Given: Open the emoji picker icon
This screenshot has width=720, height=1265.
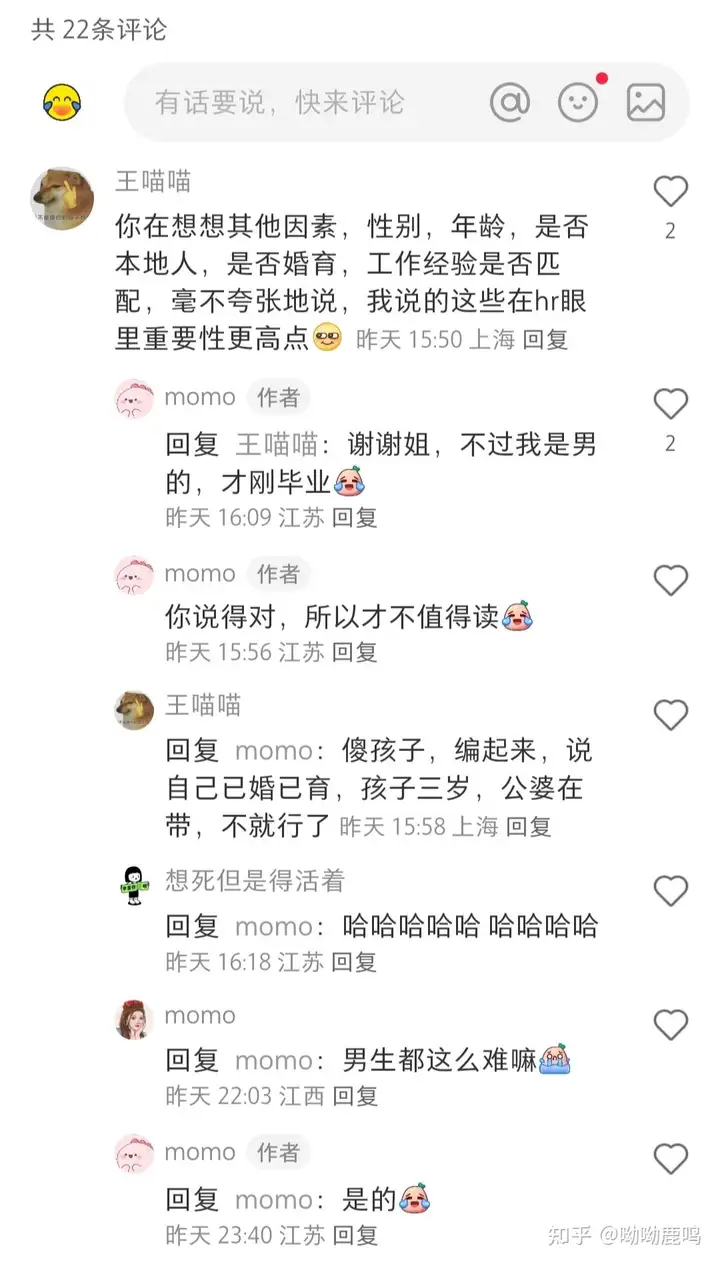Looking at the screenshot, I should 578,102.
